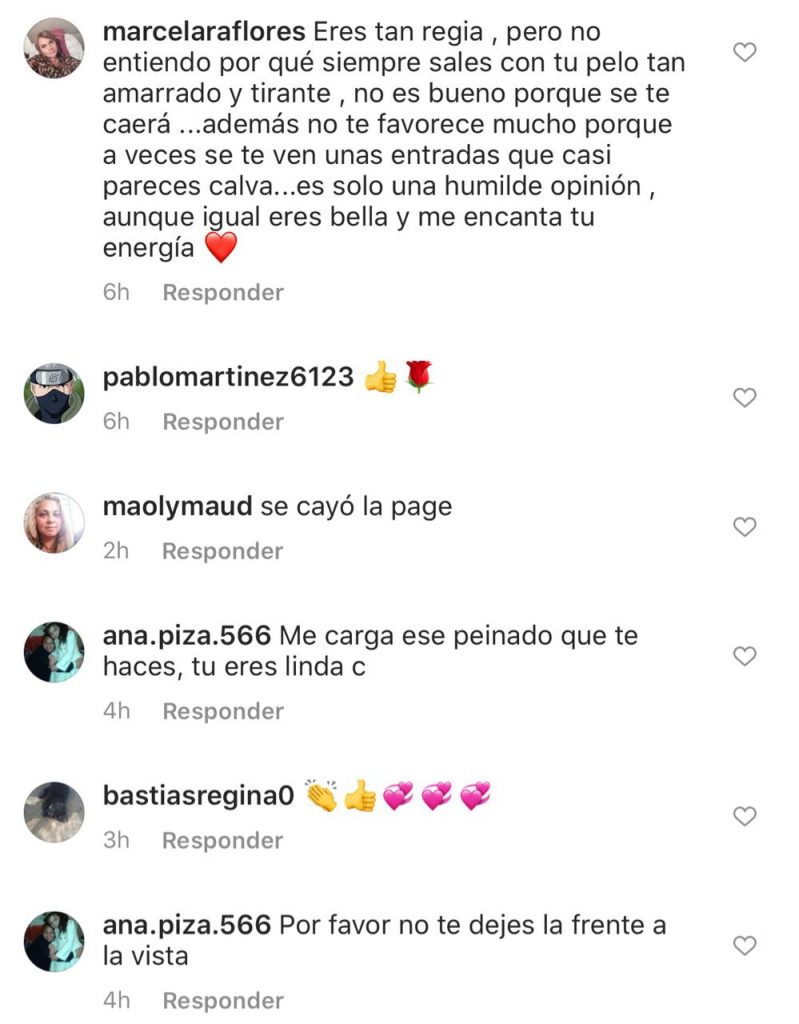Image resolution: width=799 pixels, height=1024 pixels.
Task: Like the "Por favor no te dejes" comment
Action: point(744,946)
